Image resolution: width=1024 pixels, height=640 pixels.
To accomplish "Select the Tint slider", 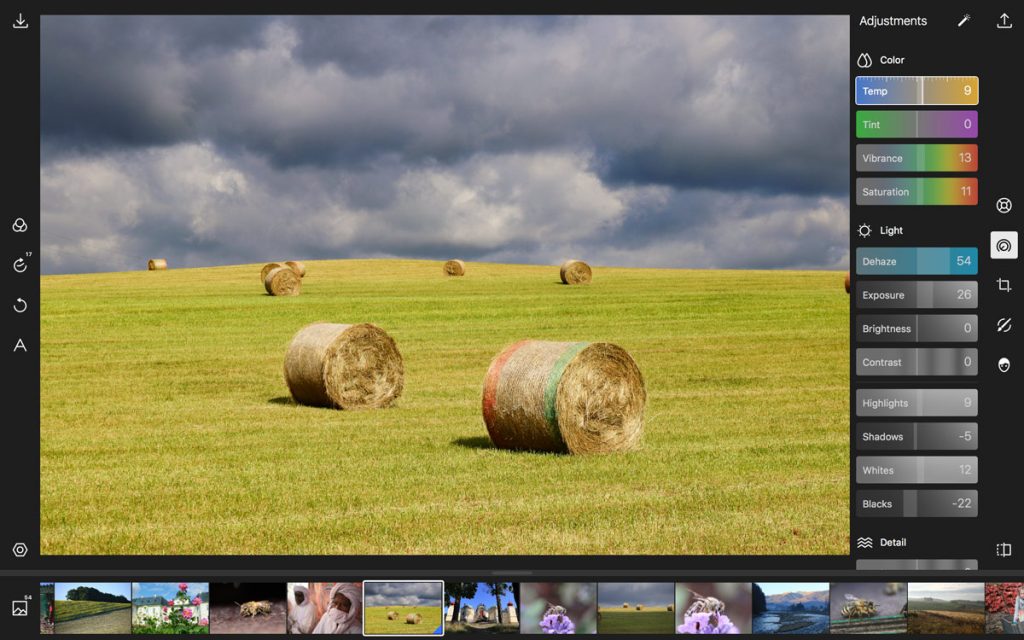I will pos(916,125).
